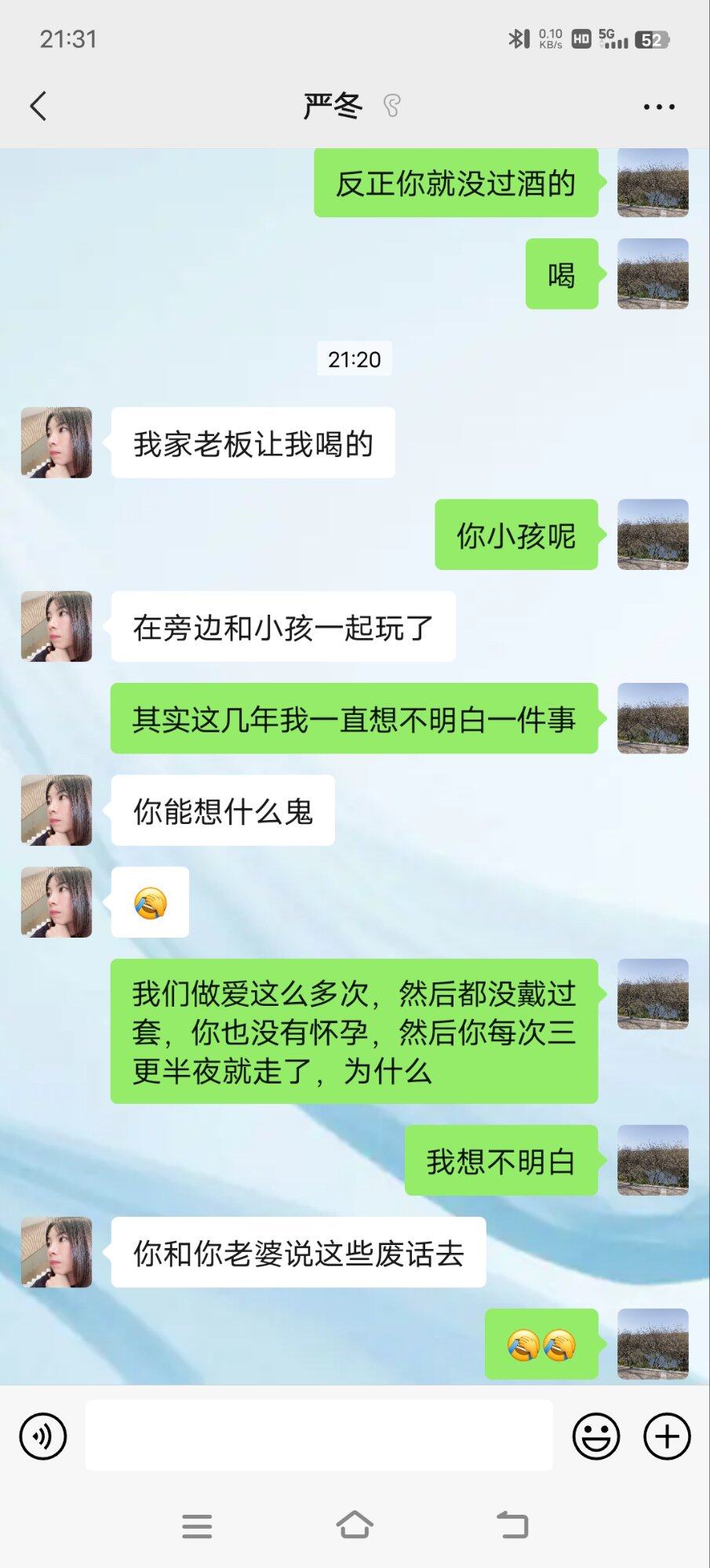Tap the message text field
This screenshot has height=1568, width=710.
click(x=319, y=1436)
